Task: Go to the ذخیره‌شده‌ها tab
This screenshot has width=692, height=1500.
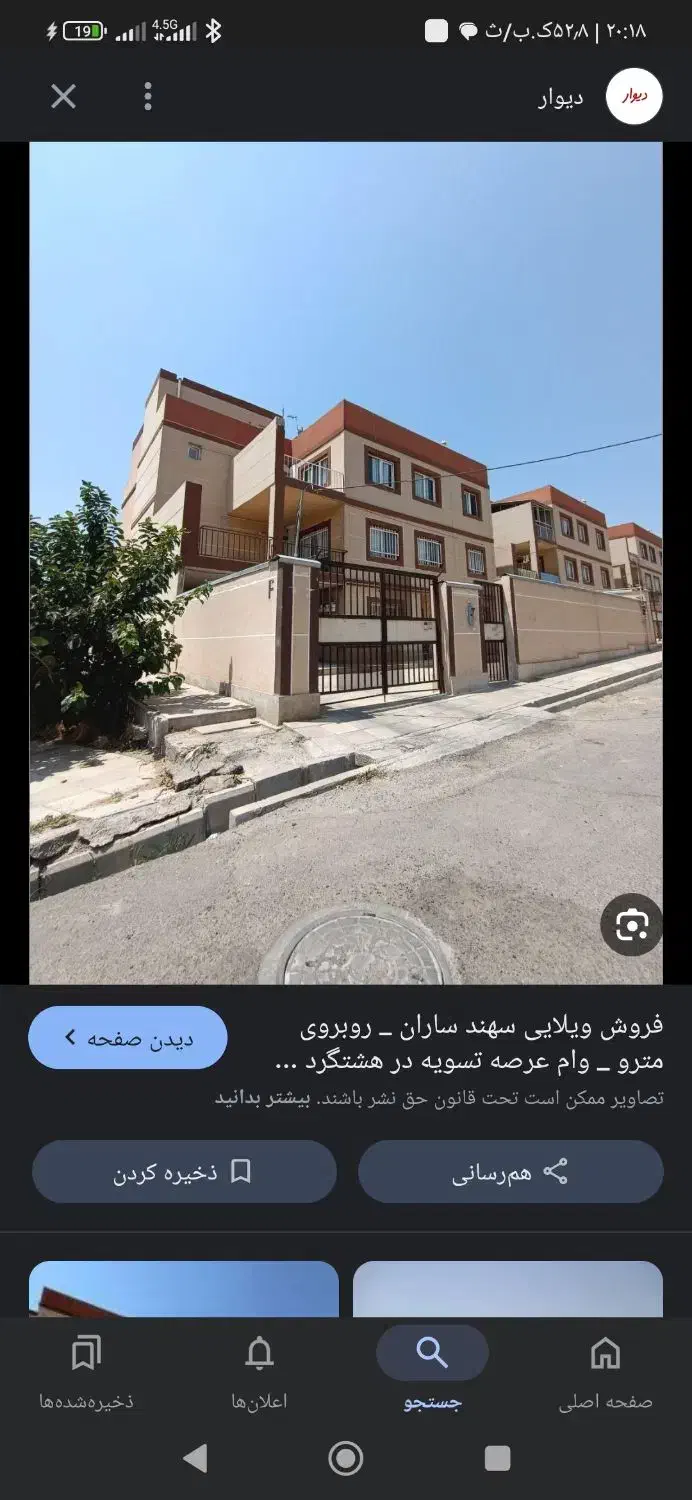Action: (86, 1369)
